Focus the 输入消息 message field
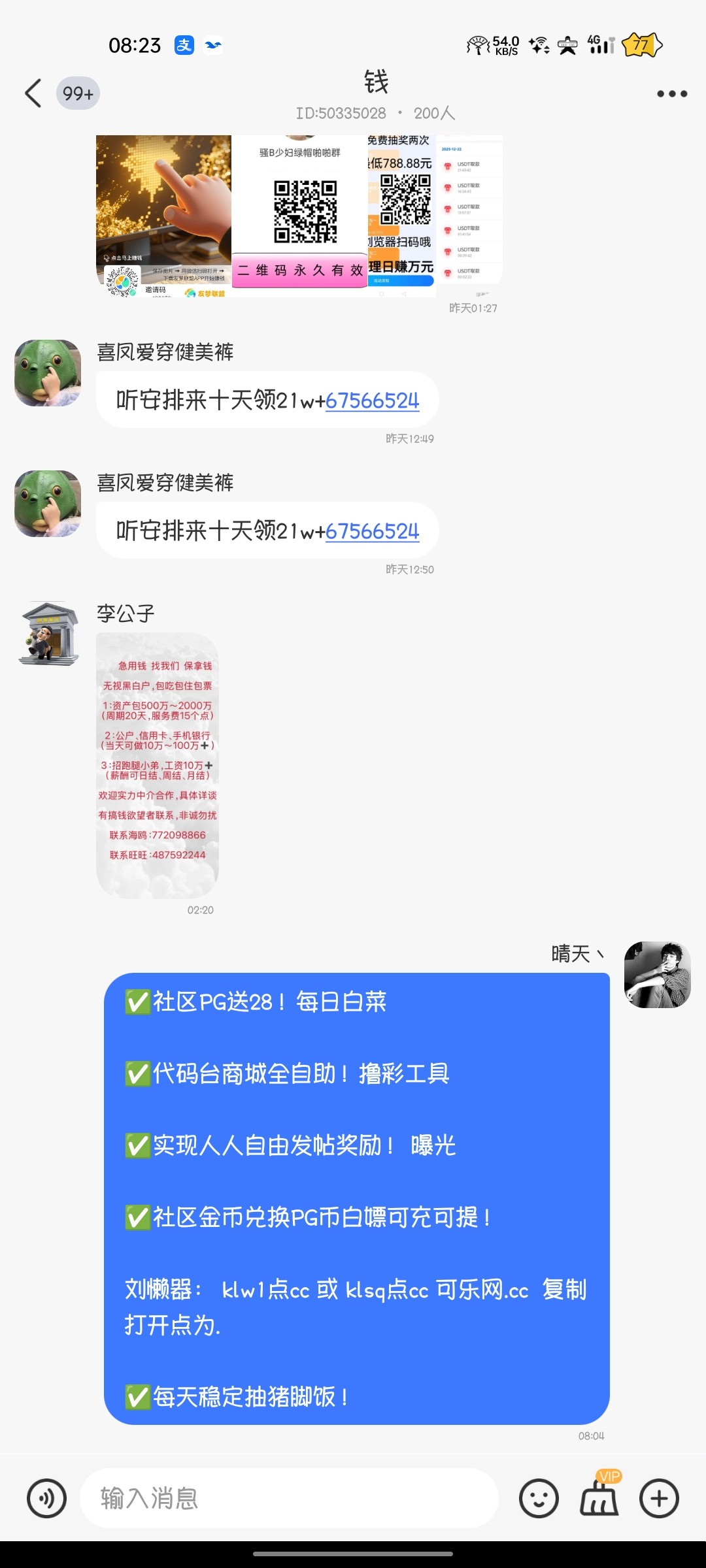The height and width of the screenshot is (1568, 706). click(288, 1498)
